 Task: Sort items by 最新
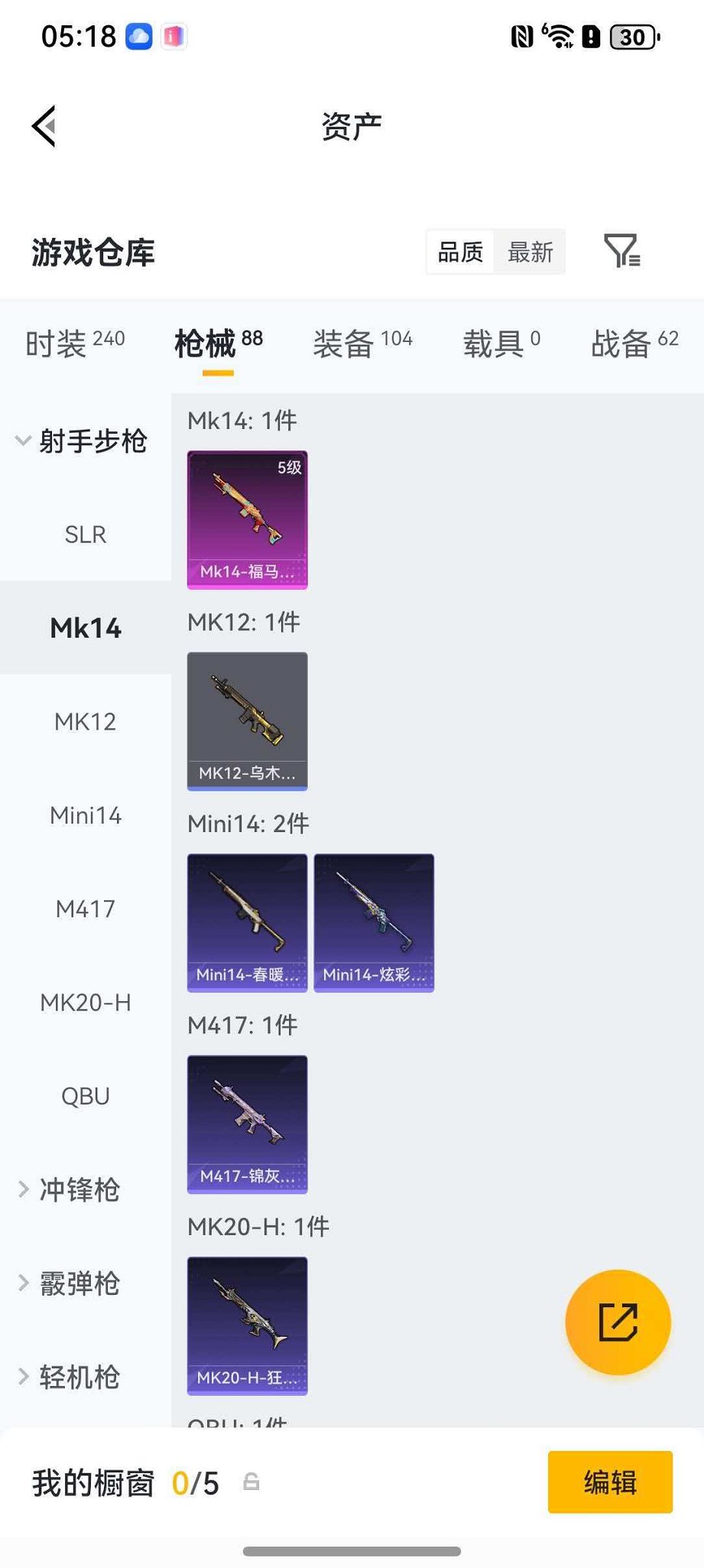coord(530,252)
